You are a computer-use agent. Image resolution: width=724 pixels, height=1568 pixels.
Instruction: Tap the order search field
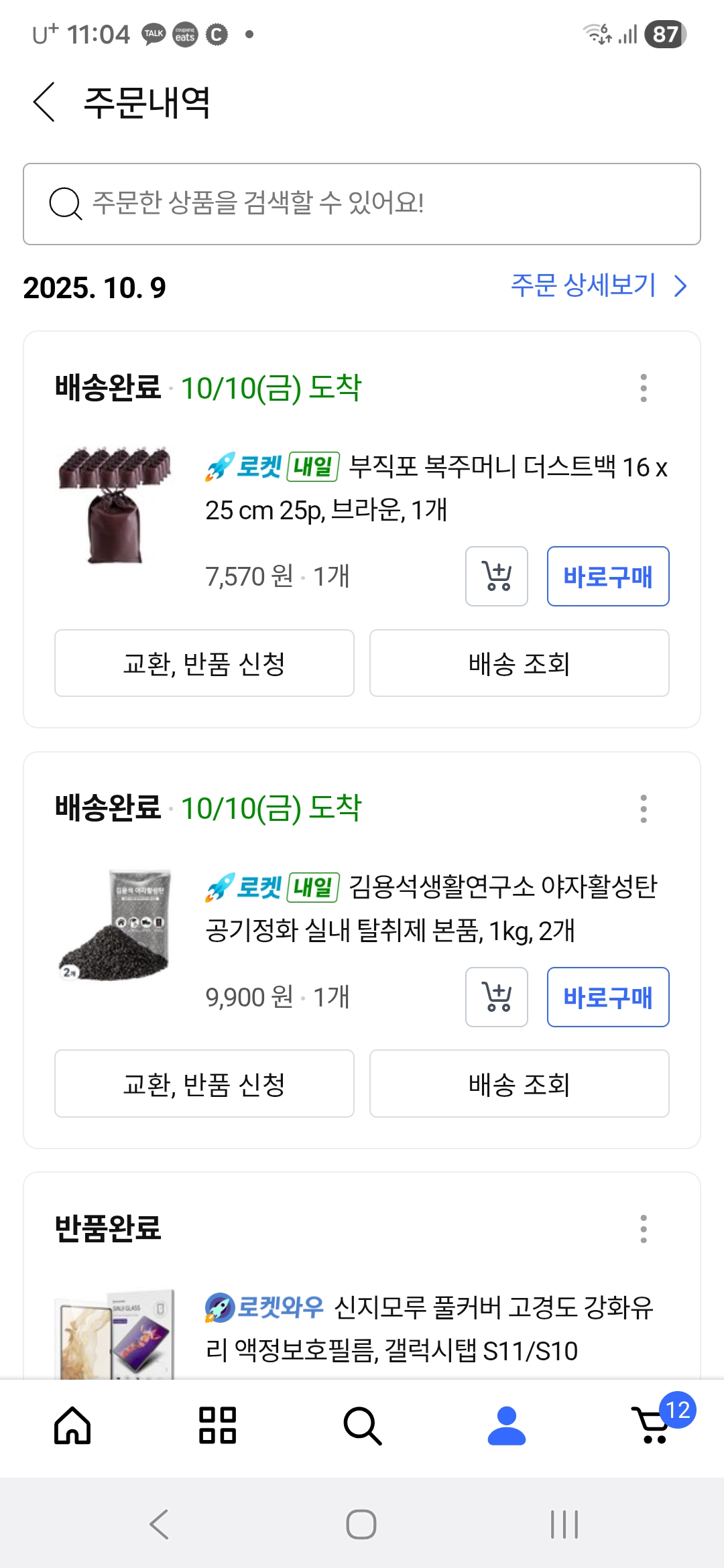pos(362,204)
